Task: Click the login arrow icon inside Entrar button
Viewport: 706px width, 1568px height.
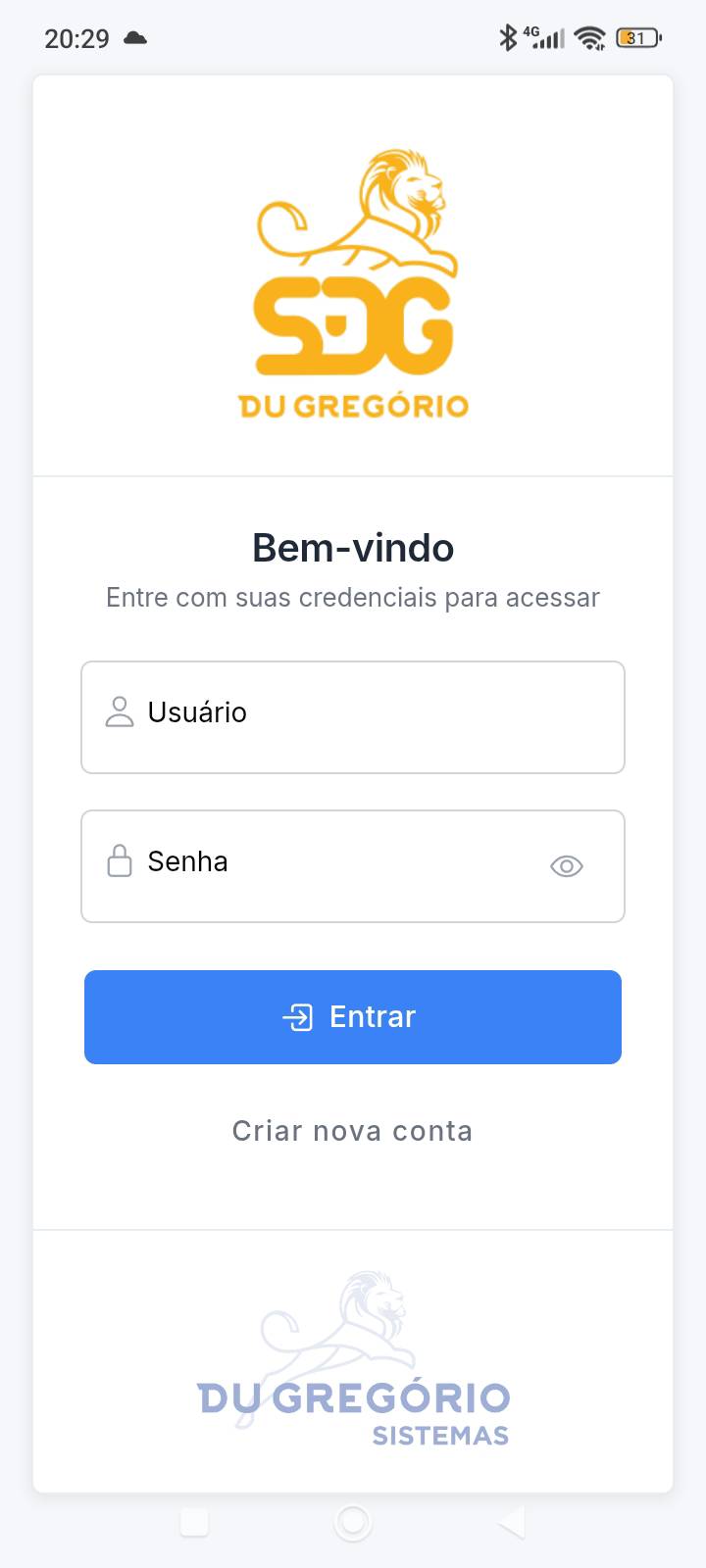Action: [297, 1017]
